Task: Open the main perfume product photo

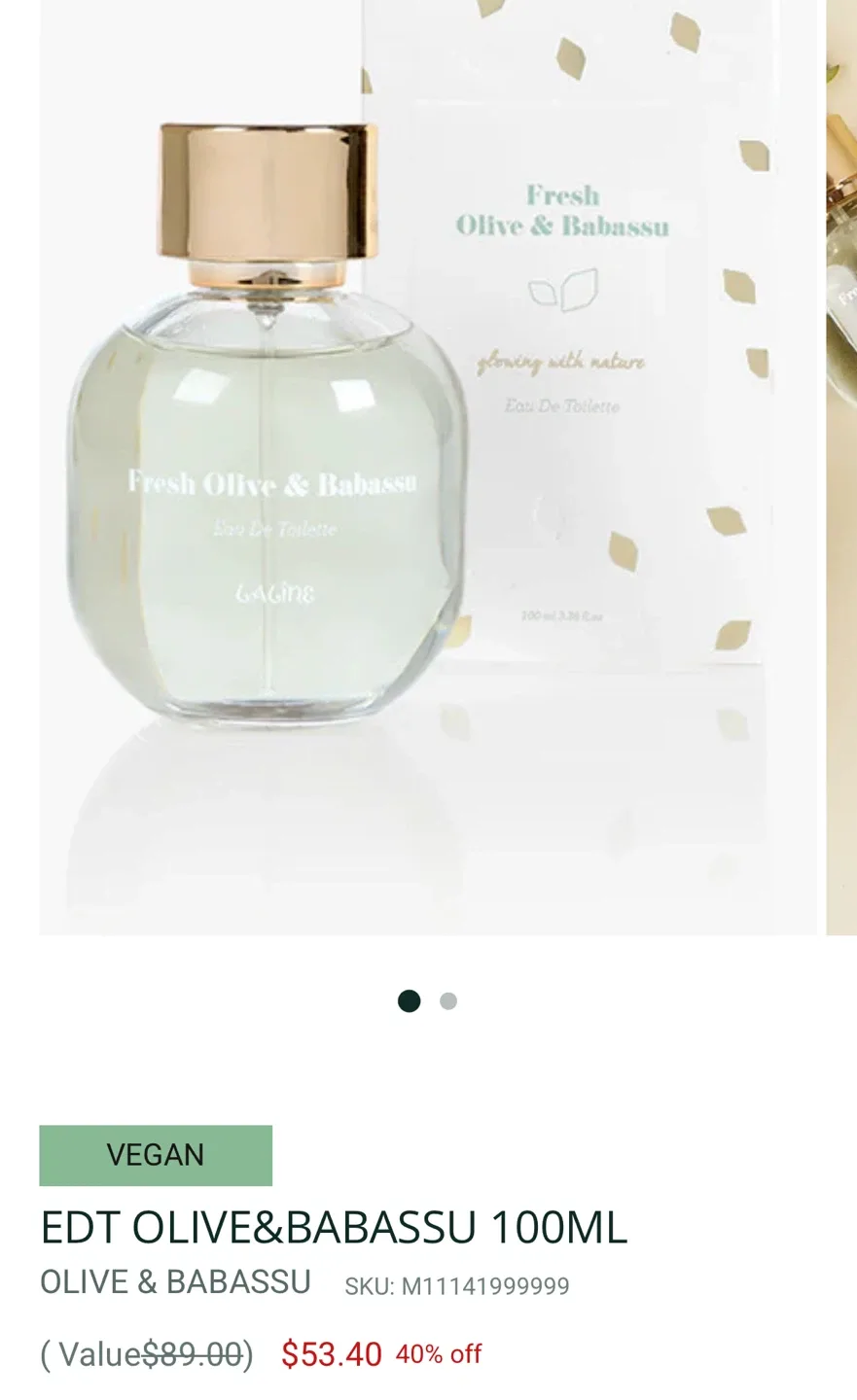Action: coord(428,467)
